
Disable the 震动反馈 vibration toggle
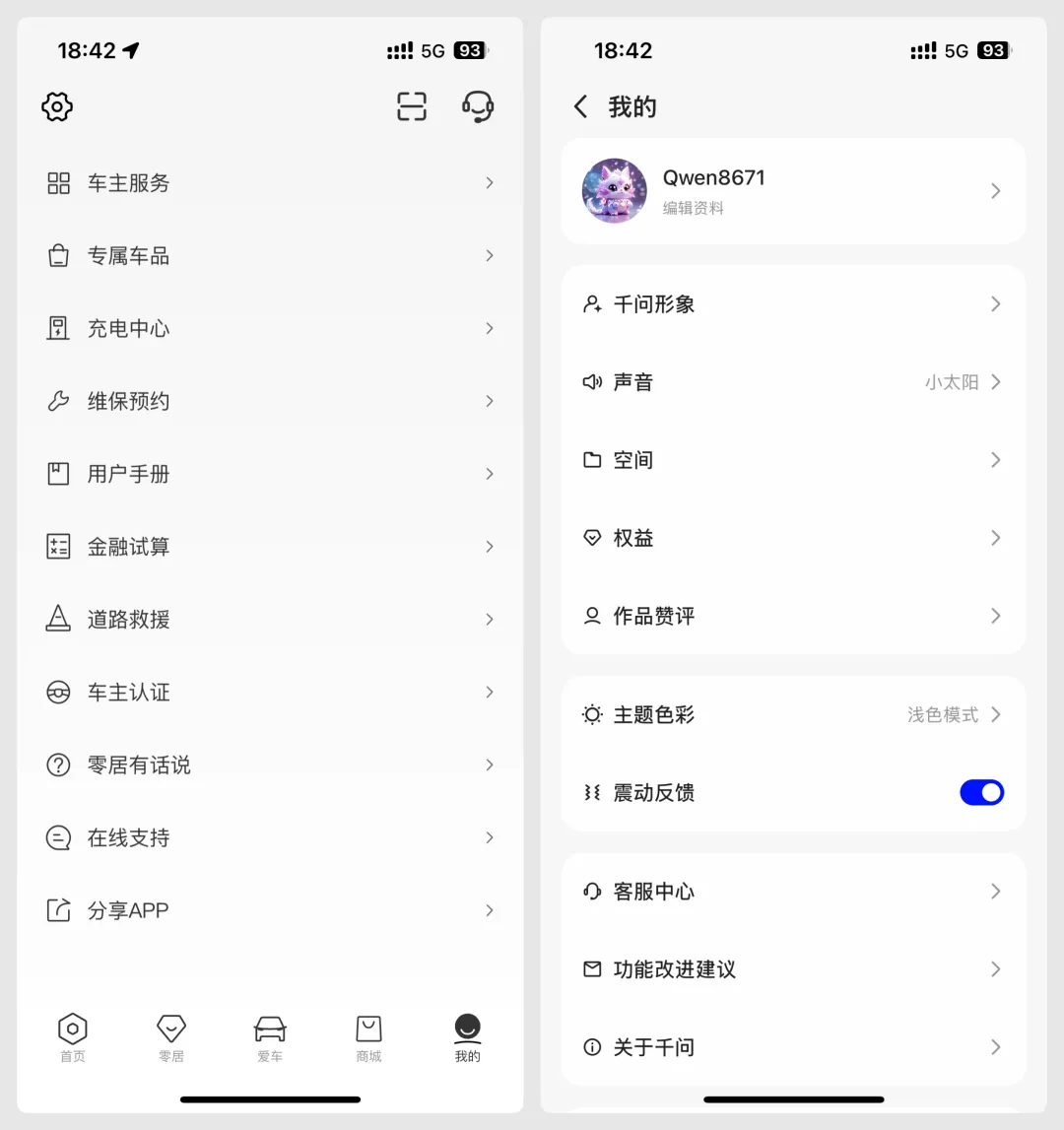tap(981, 792)
